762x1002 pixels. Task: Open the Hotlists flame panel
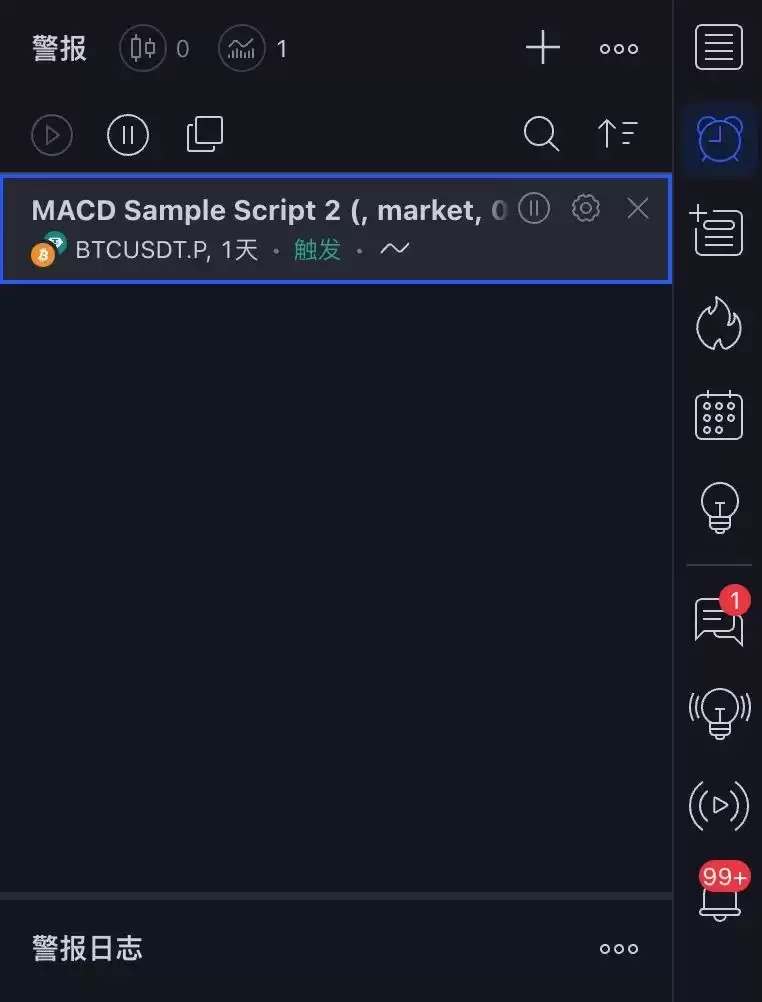click(718, 323)
